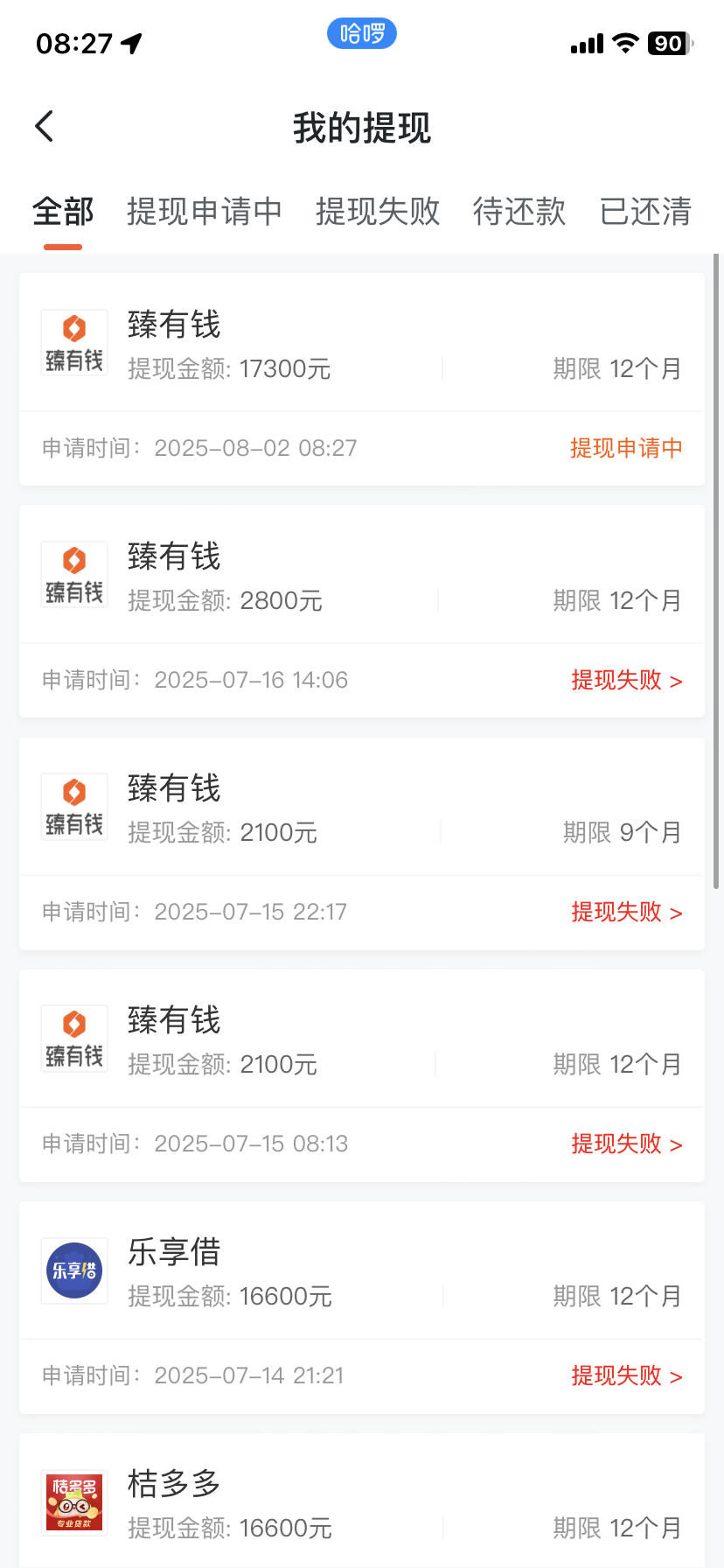Open the 桔多多 16600元 withdrawal card
The image size is (724, 1568).
tap(362, 1501)
